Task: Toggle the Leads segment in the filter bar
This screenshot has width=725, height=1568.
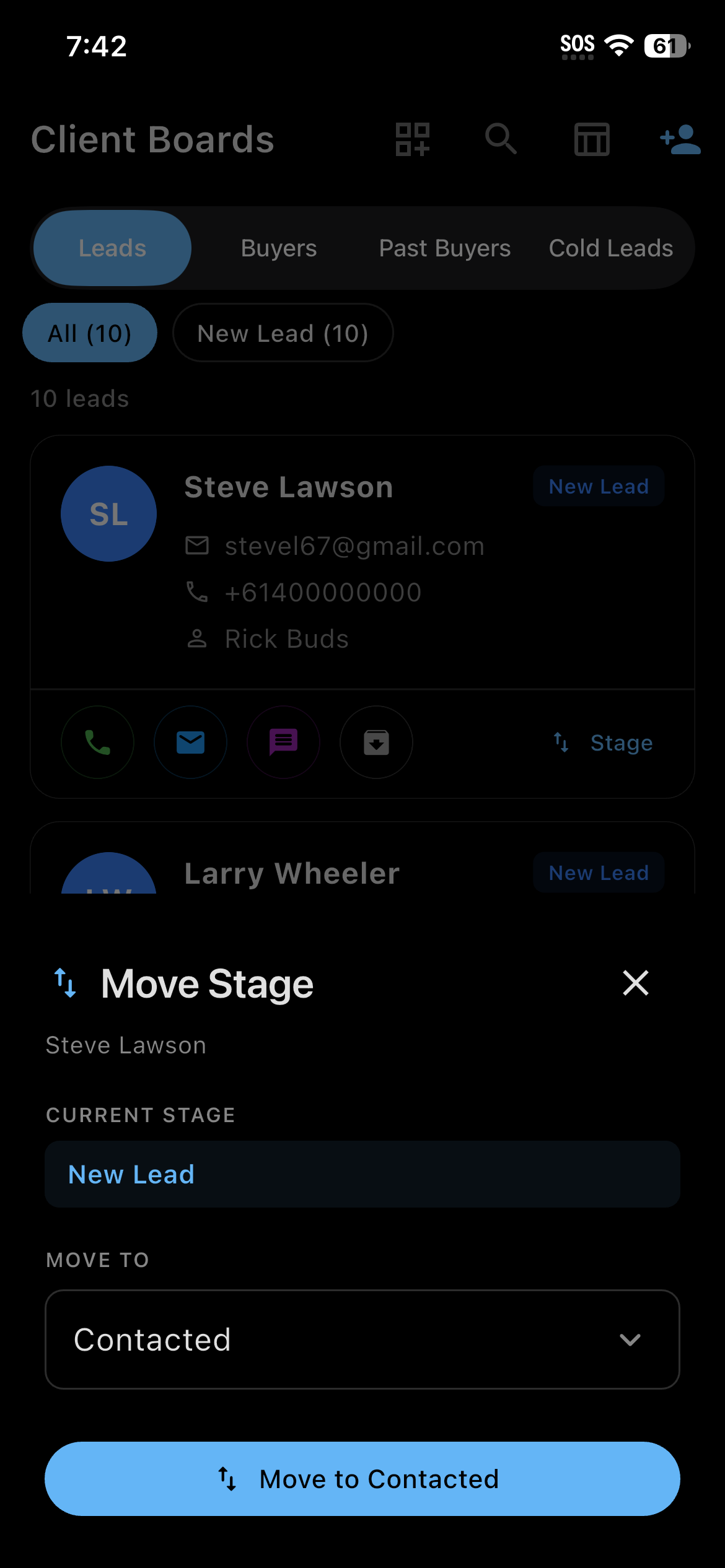Action: point(112,247)
